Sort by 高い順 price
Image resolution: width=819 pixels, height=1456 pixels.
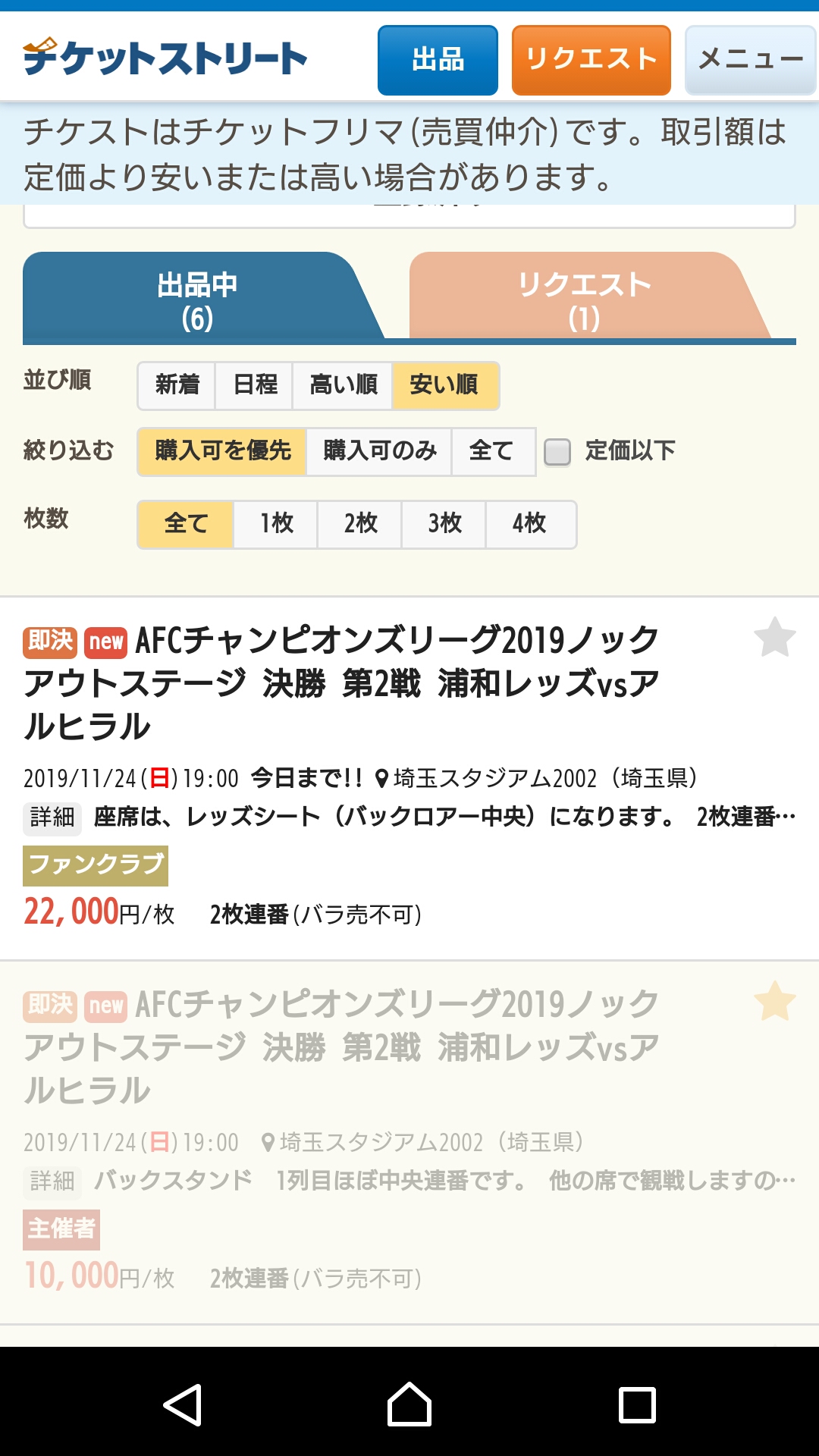(343, 385)
